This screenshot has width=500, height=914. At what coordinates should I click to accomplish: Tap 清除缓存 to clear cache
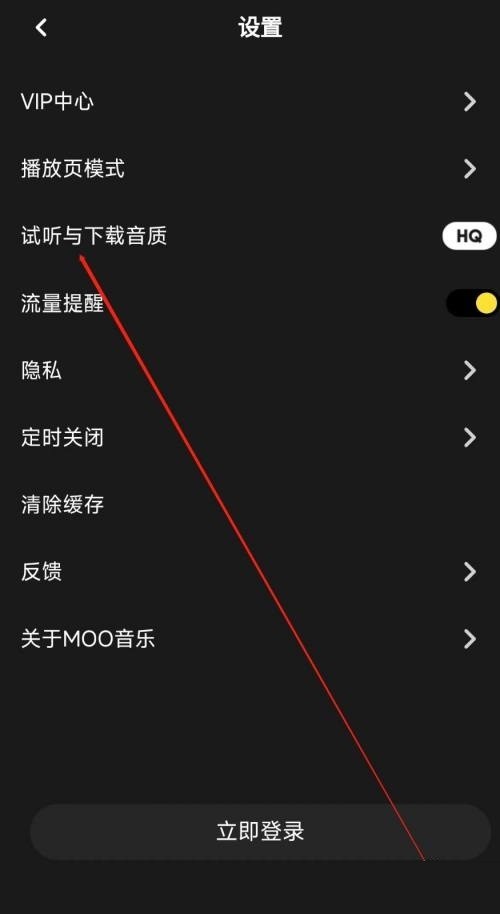[x=250, y=504]
